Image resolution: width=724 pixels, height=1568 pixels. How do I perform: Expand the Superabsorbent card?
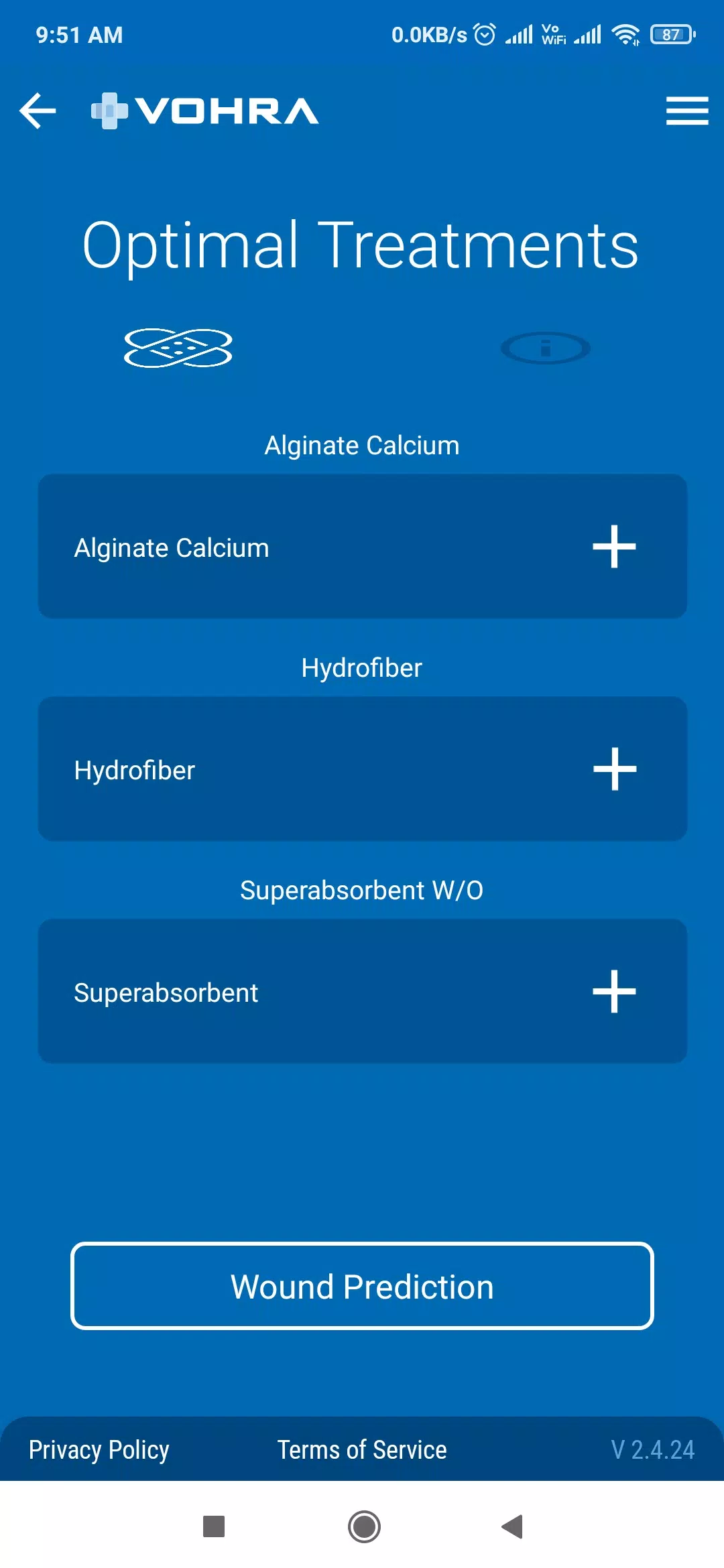pos(363,992)
